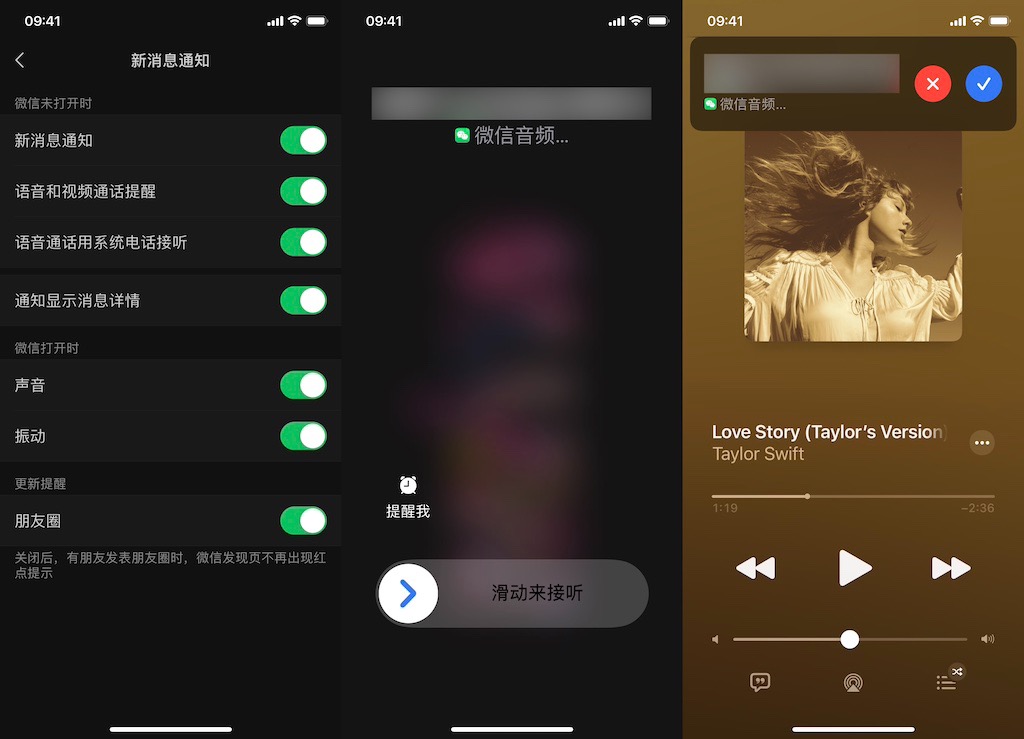Image resolution: width=1024 pixels, height=739 pixels.
Task: Decline the WeChat call with red X
Action: pyautogui.click(x=932, y=84)
